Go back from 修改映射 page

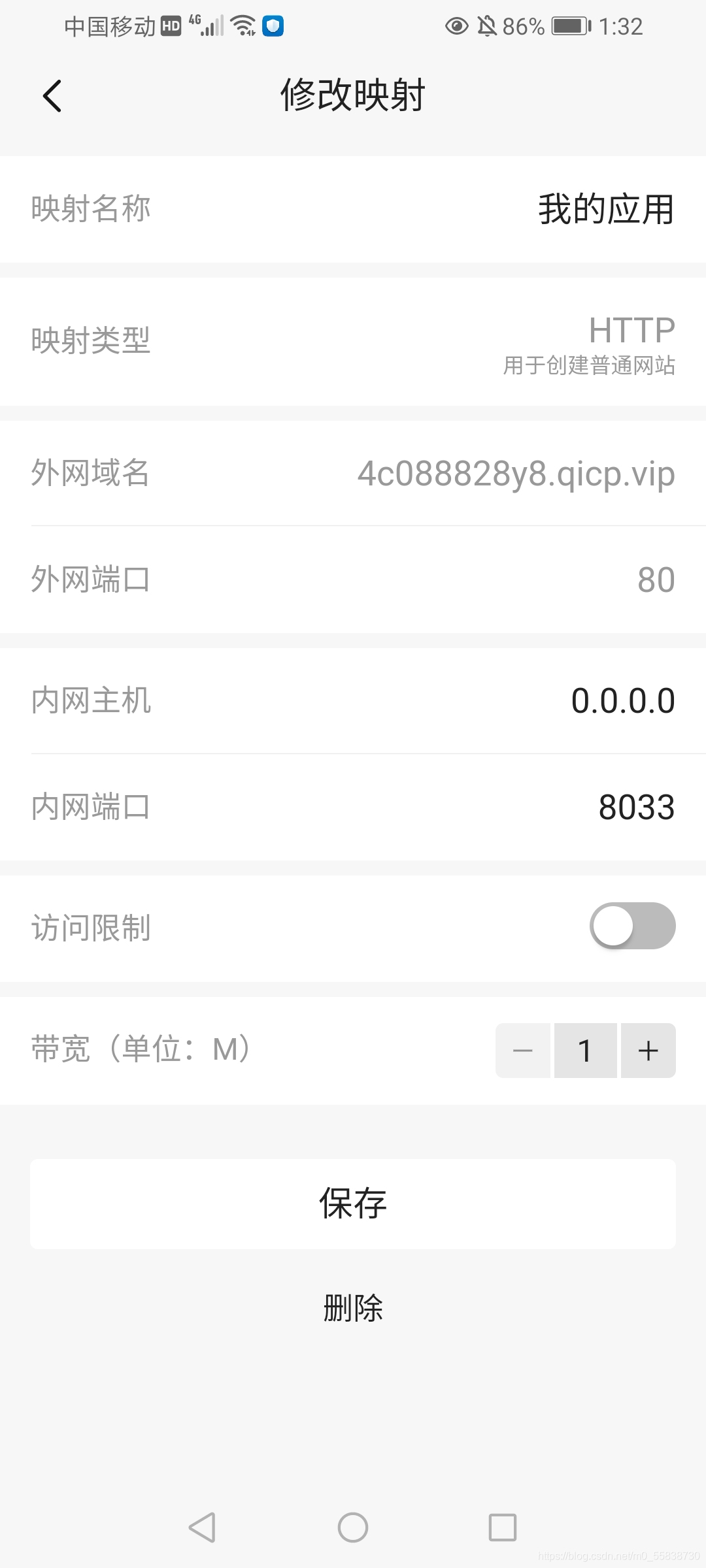tap(52, 96)
